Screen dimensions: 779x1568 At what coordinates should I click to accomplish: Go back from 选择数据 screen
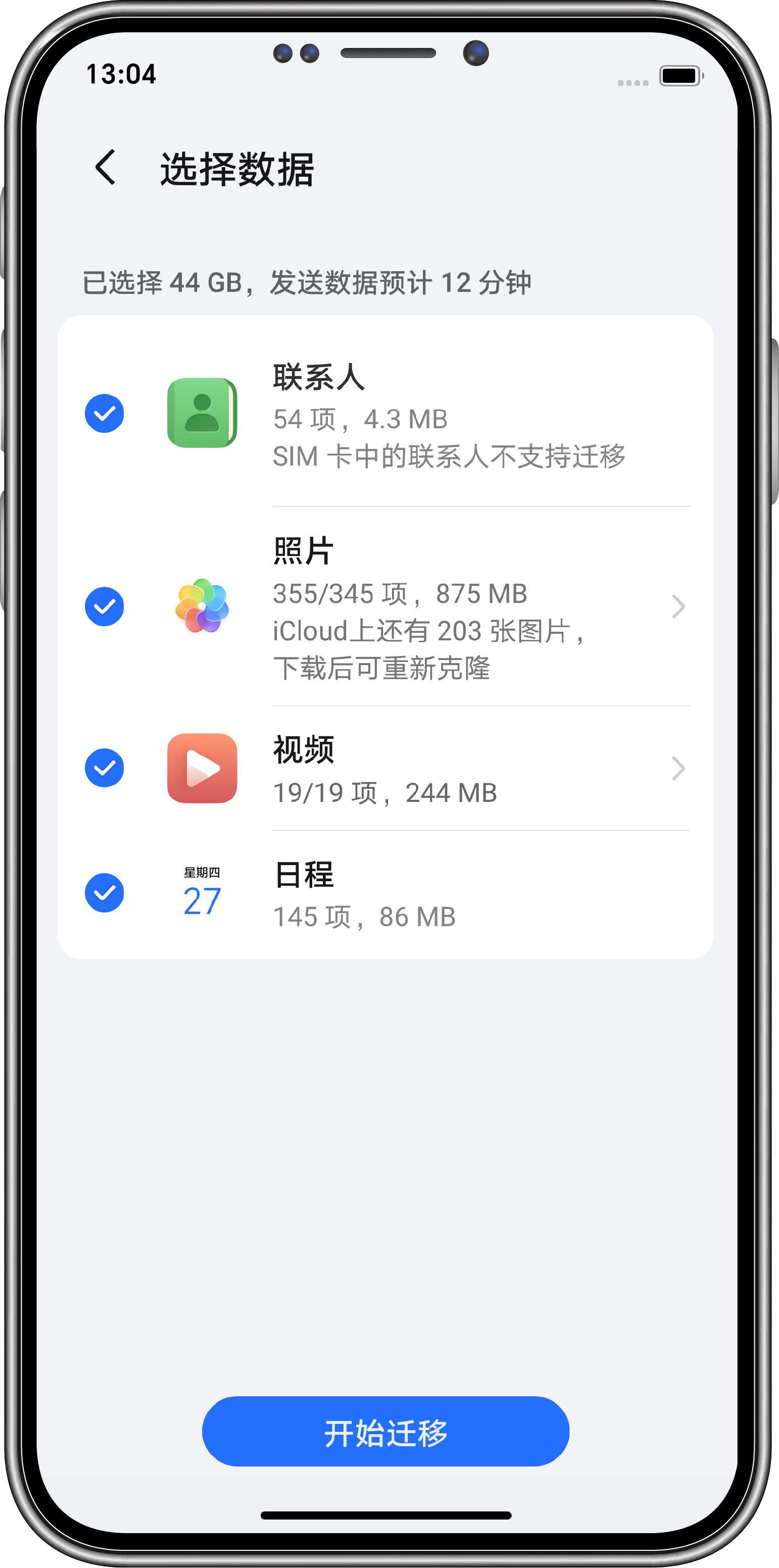106,167
